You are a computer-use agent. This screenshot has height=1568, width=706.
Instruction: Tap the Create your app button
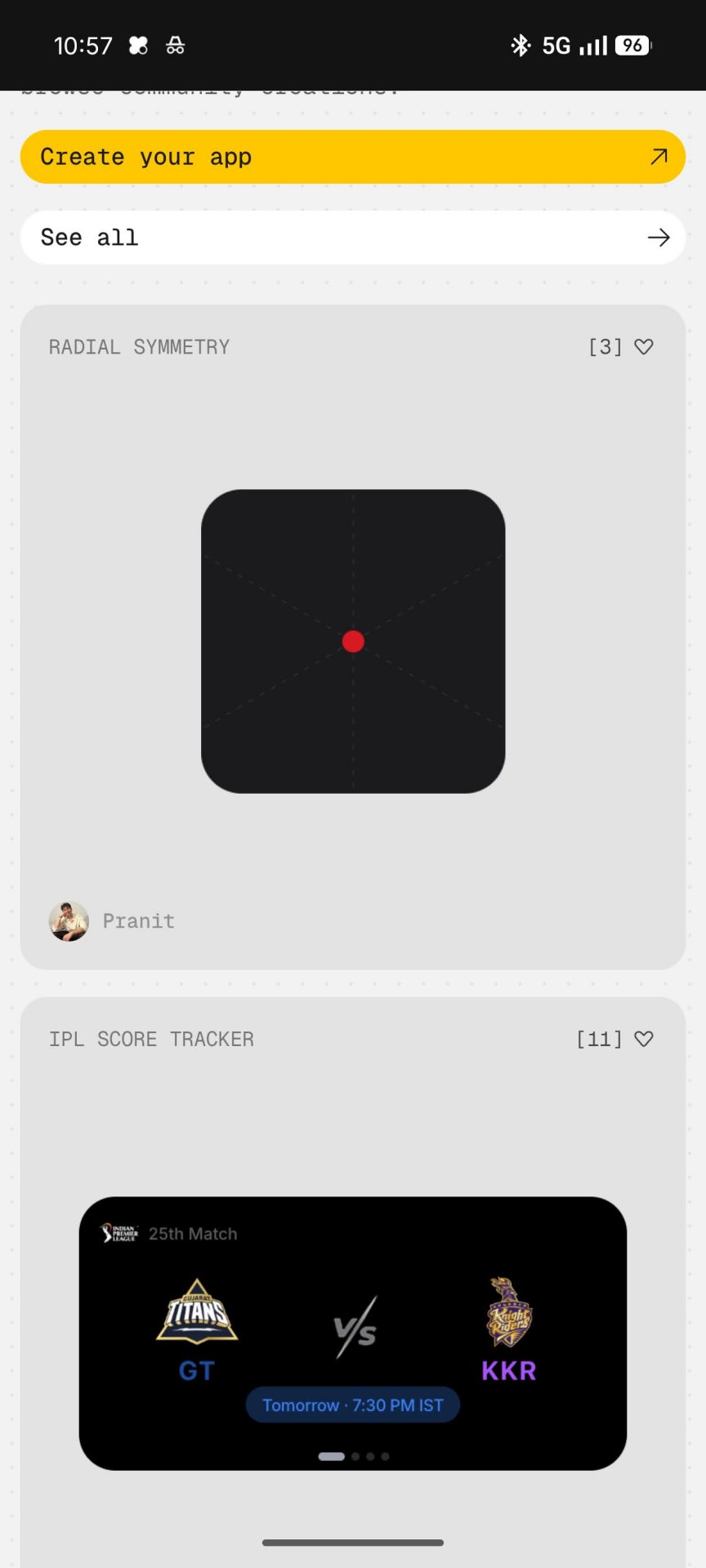[x=352, y=157]
